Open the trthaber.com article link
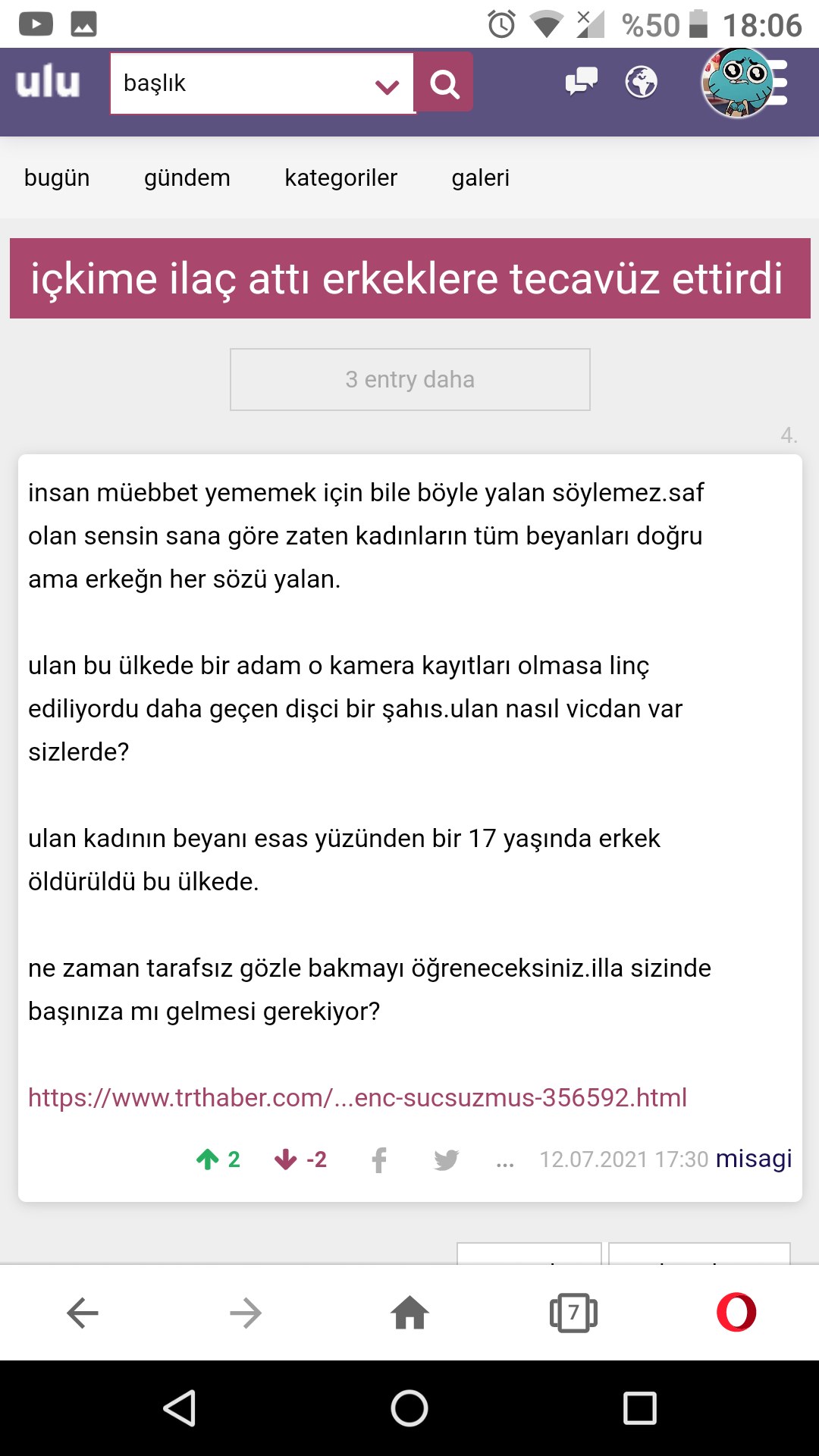Viewport: 819px width, 1456px height. pos(358,1097)
